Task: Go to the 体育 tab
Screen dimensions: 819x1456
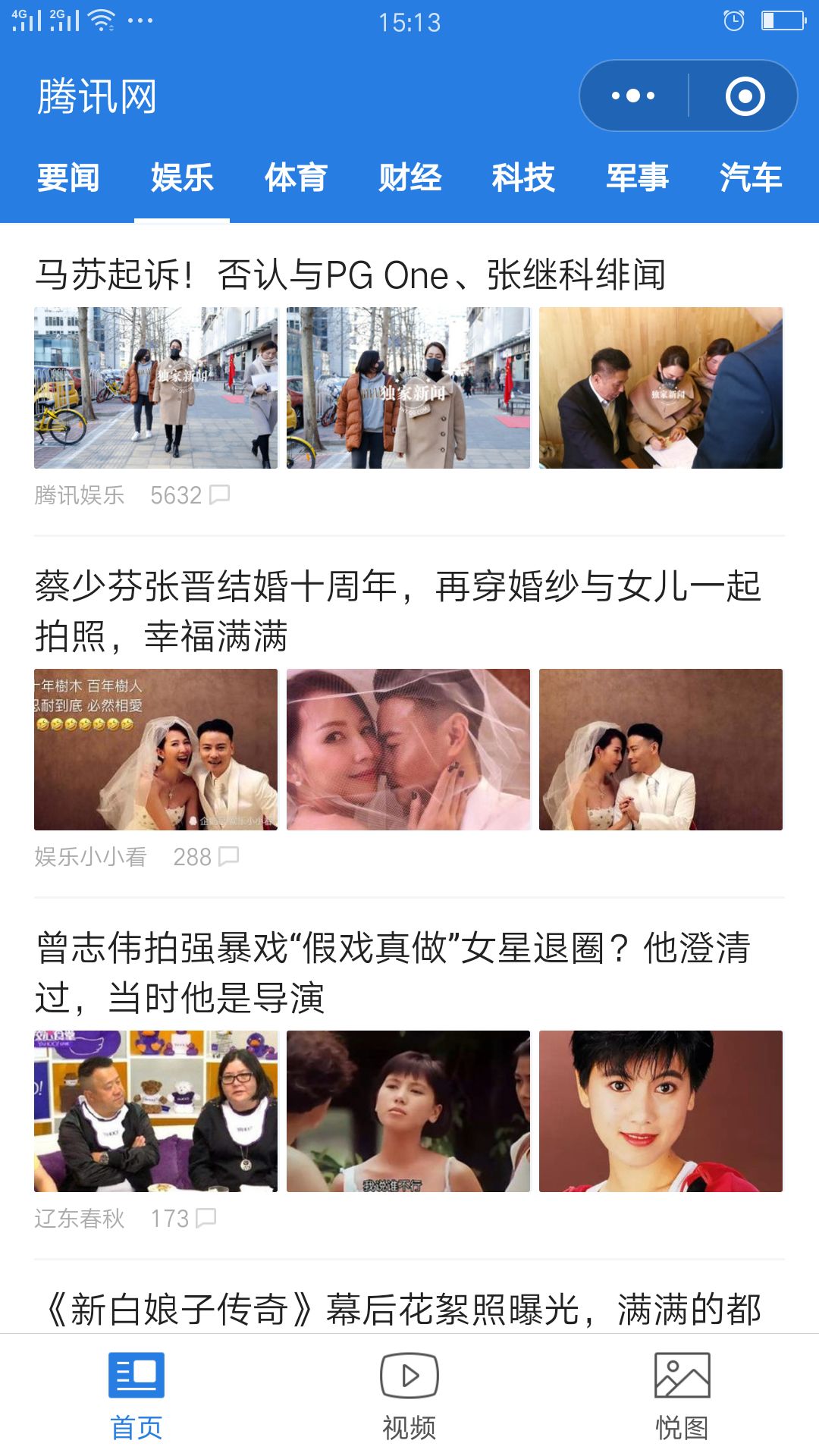Action: 296,178
